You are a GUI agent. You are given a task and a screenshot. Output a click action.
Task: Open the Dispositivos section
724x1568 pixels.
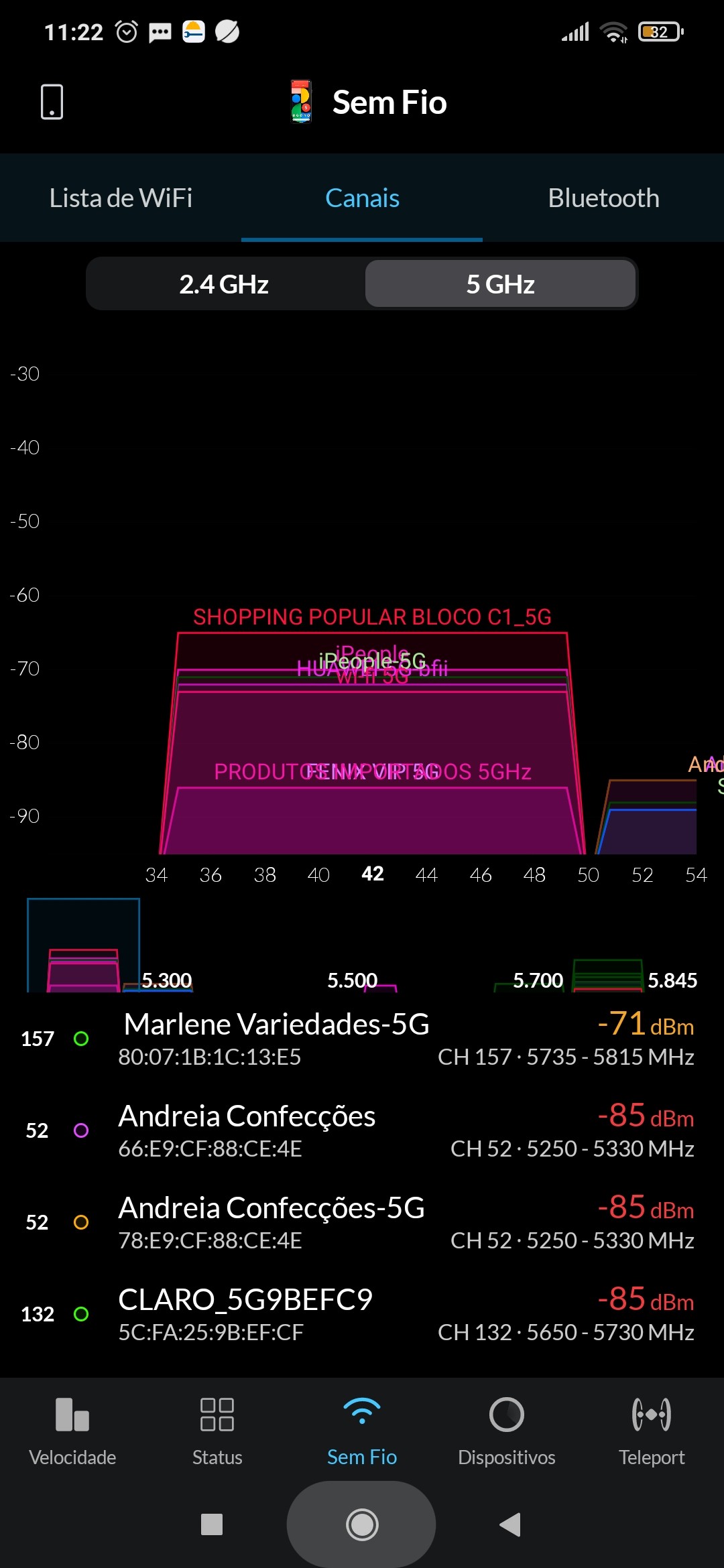(x=507, y=1431)
